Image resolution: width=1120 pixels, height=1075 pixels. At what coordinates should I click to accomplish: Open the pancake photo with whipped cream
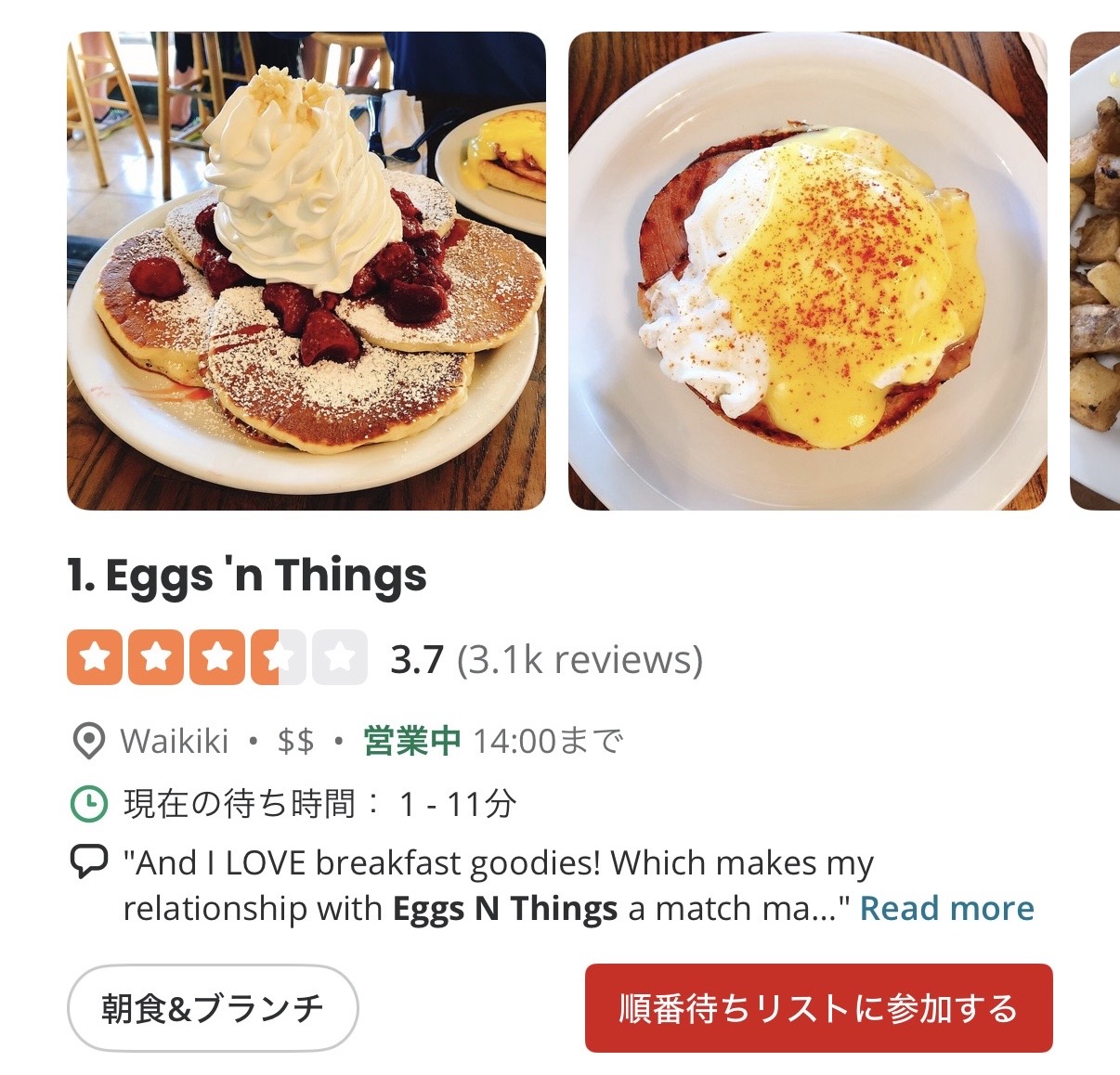point(306,270)
